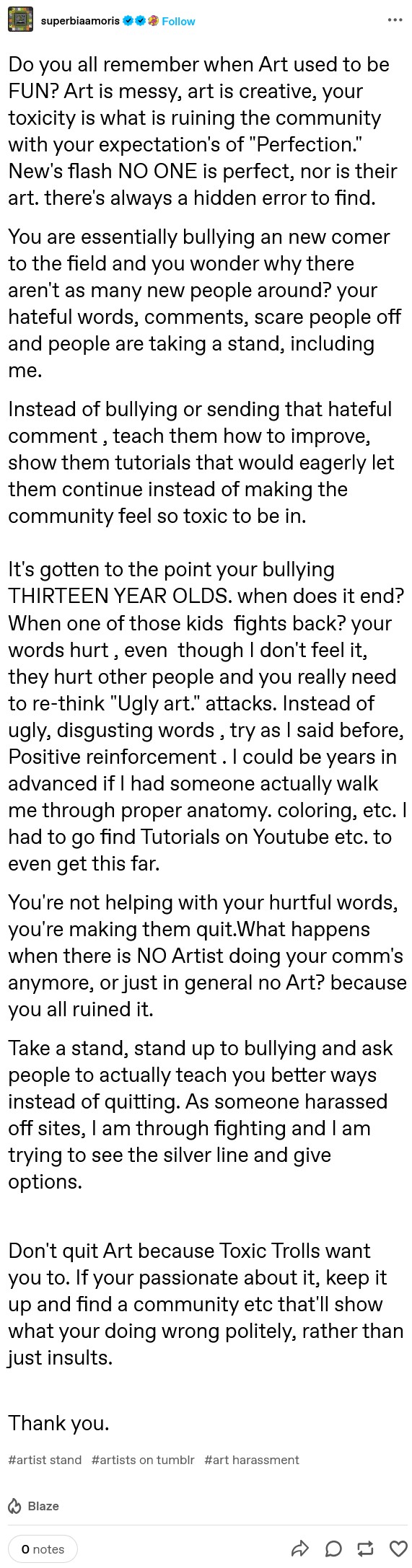The height and width of the screenshot is (1568, 412).
Task: Open the #art harassment tag
Action: [252, 1460]
